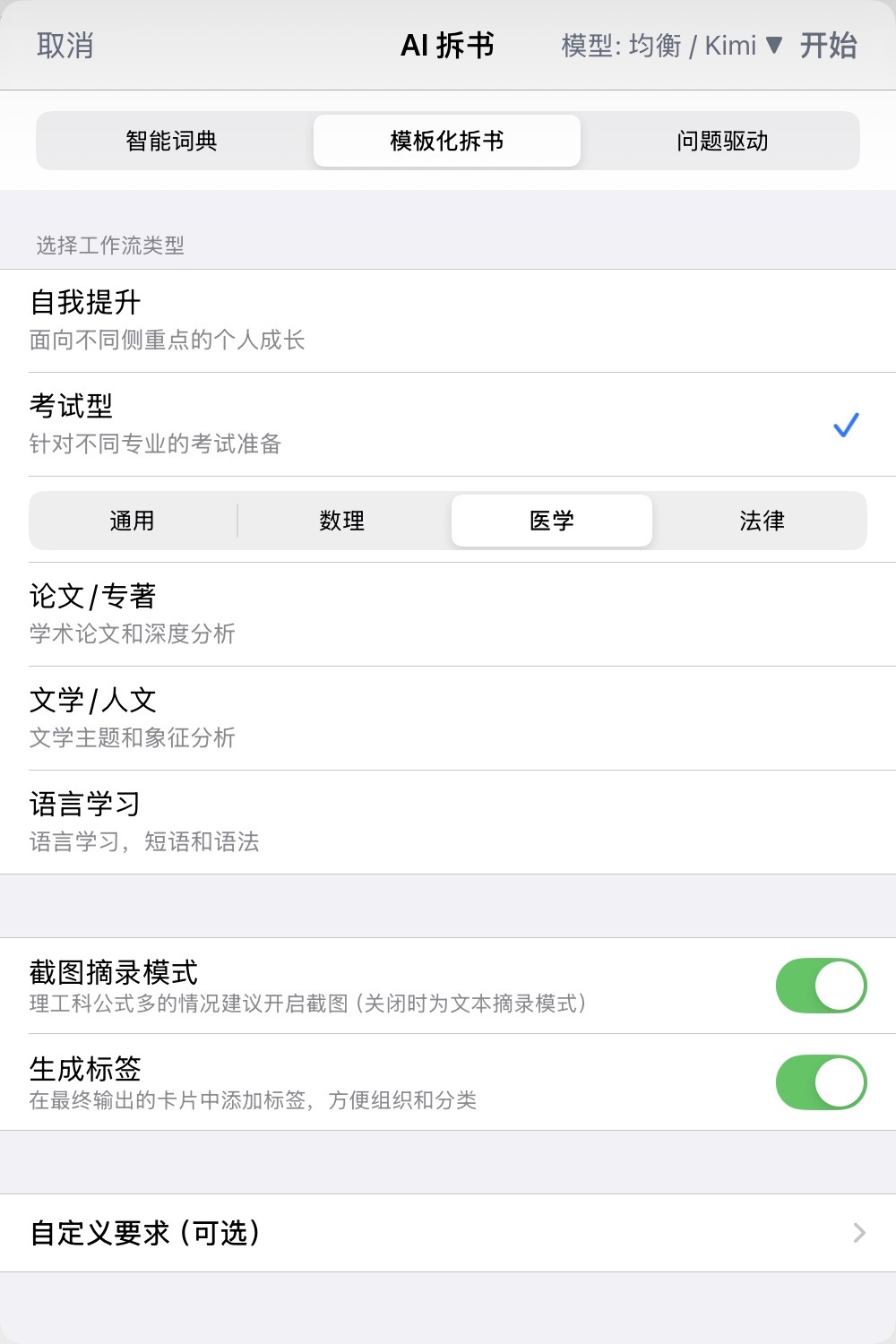Screen dimensions: 896x1344
Task: Choose the 论文/专著 workflow type
Action: point(448,615)
